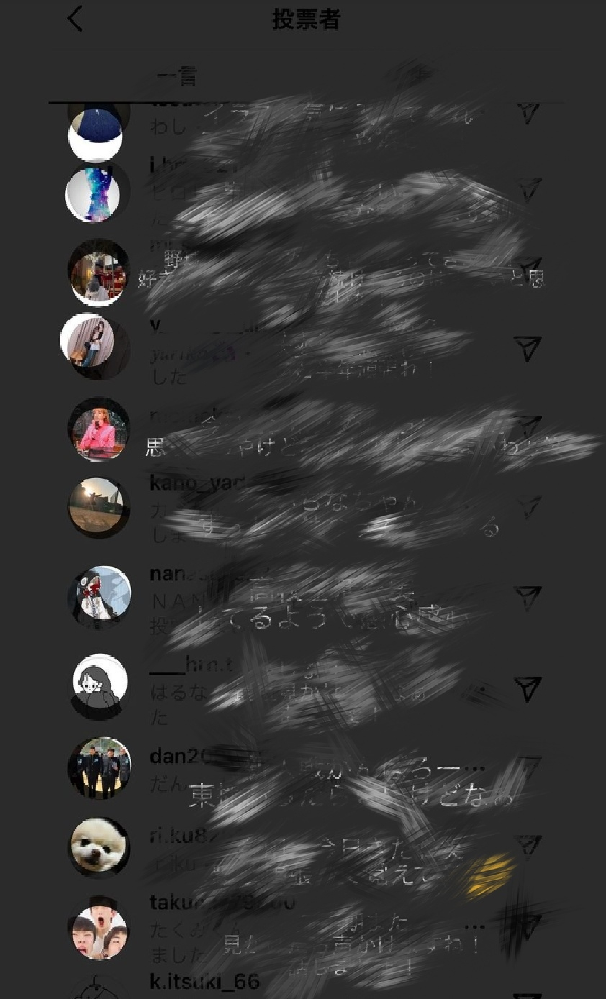The width and height of the screenshot is (606, 999).
Task: Go back from the voters list
Action: click(75, 19)
